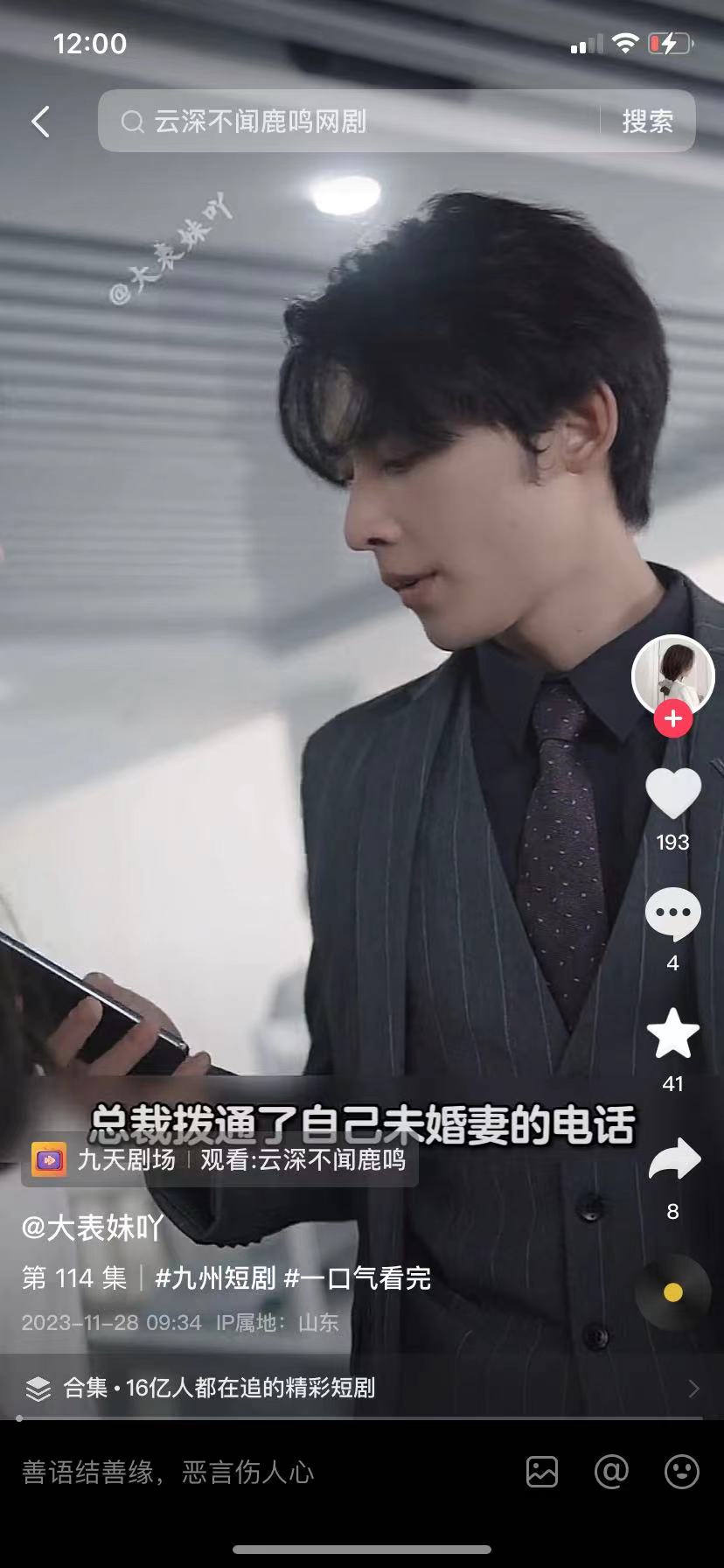Tap the 搜索 button
The width and height of the screenshot is (724, 1568).
pyautogui.click(x=647, y=122)
